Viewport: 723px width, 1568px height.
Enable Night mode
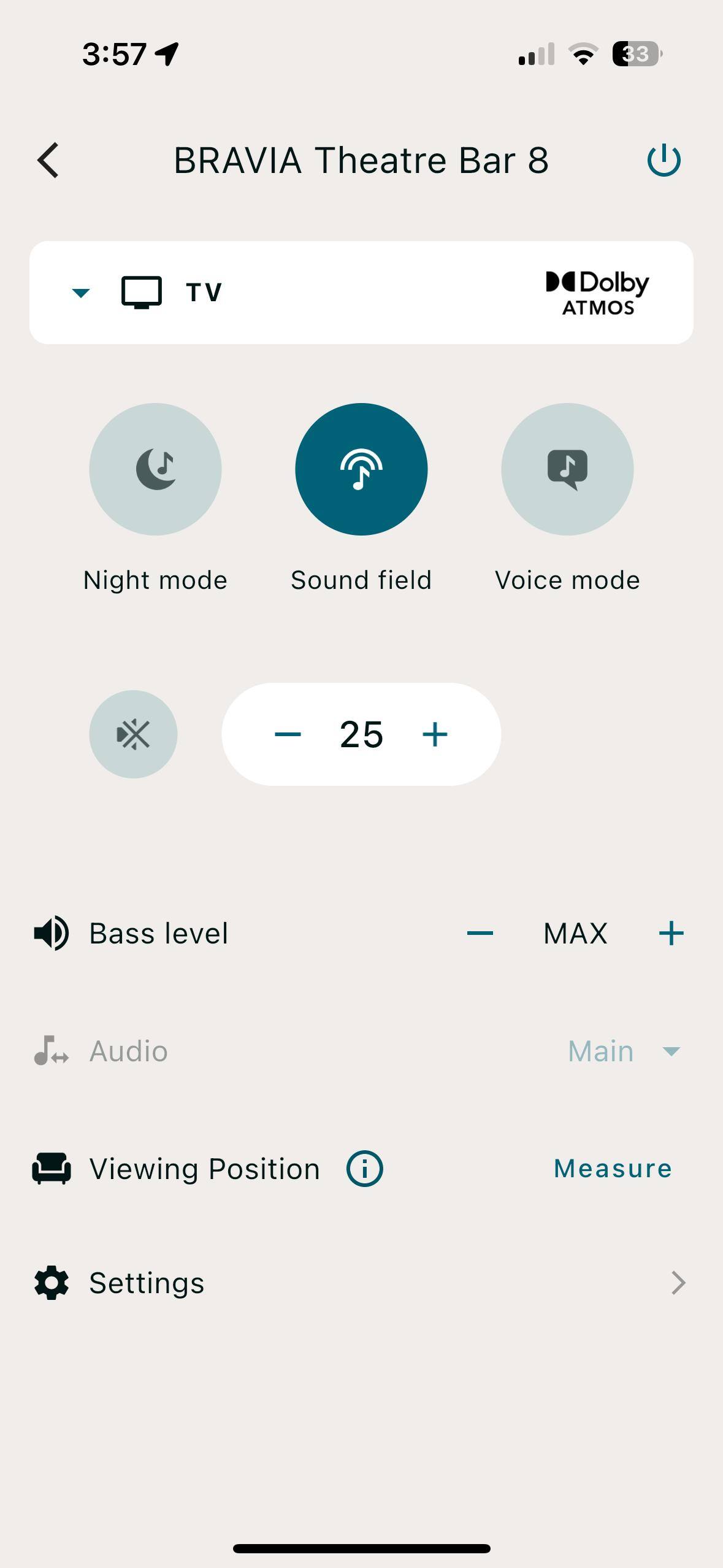tap(155, 469)
